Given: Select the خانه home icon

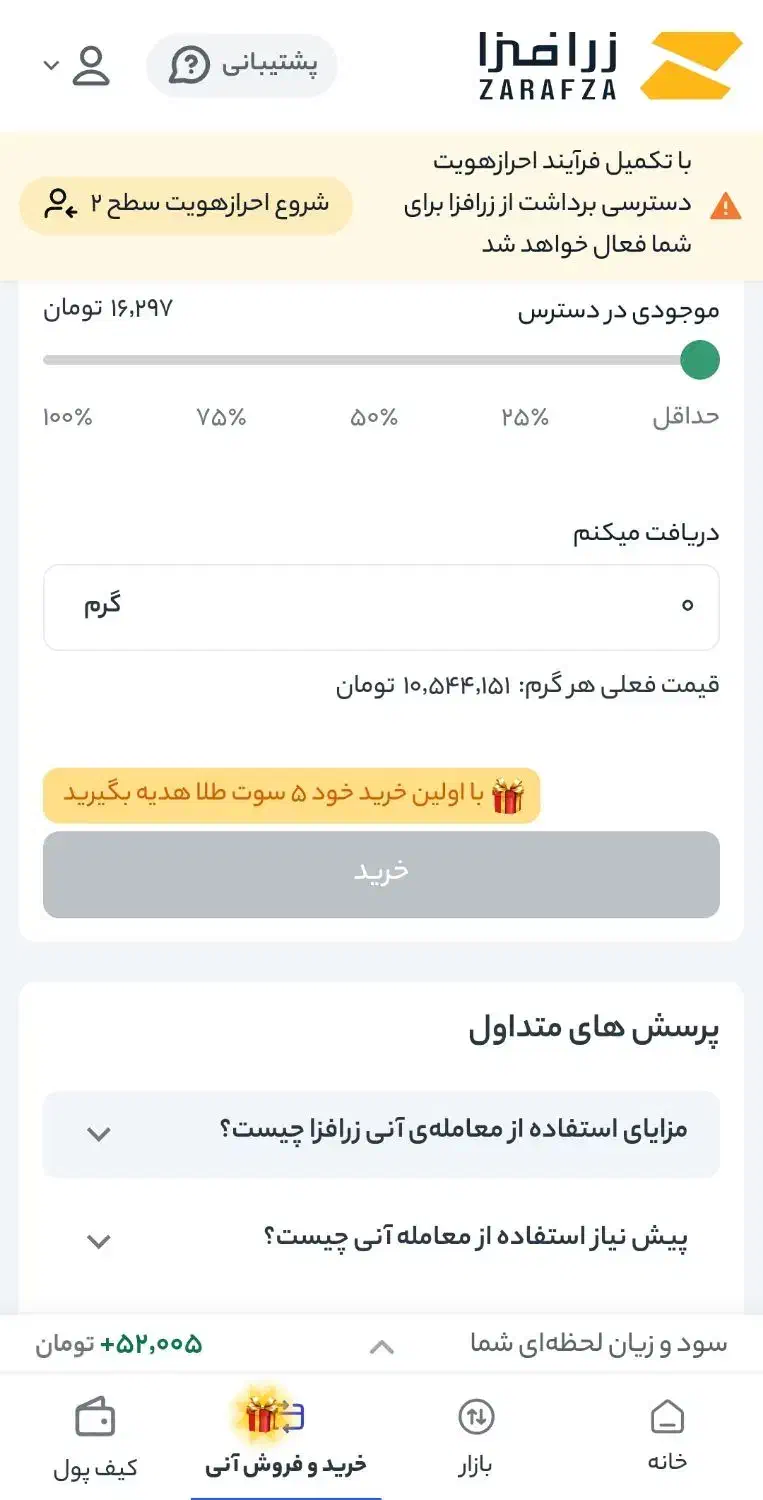Looking at the screenshot, I should pyautogui.click(x=668, y=1415).
